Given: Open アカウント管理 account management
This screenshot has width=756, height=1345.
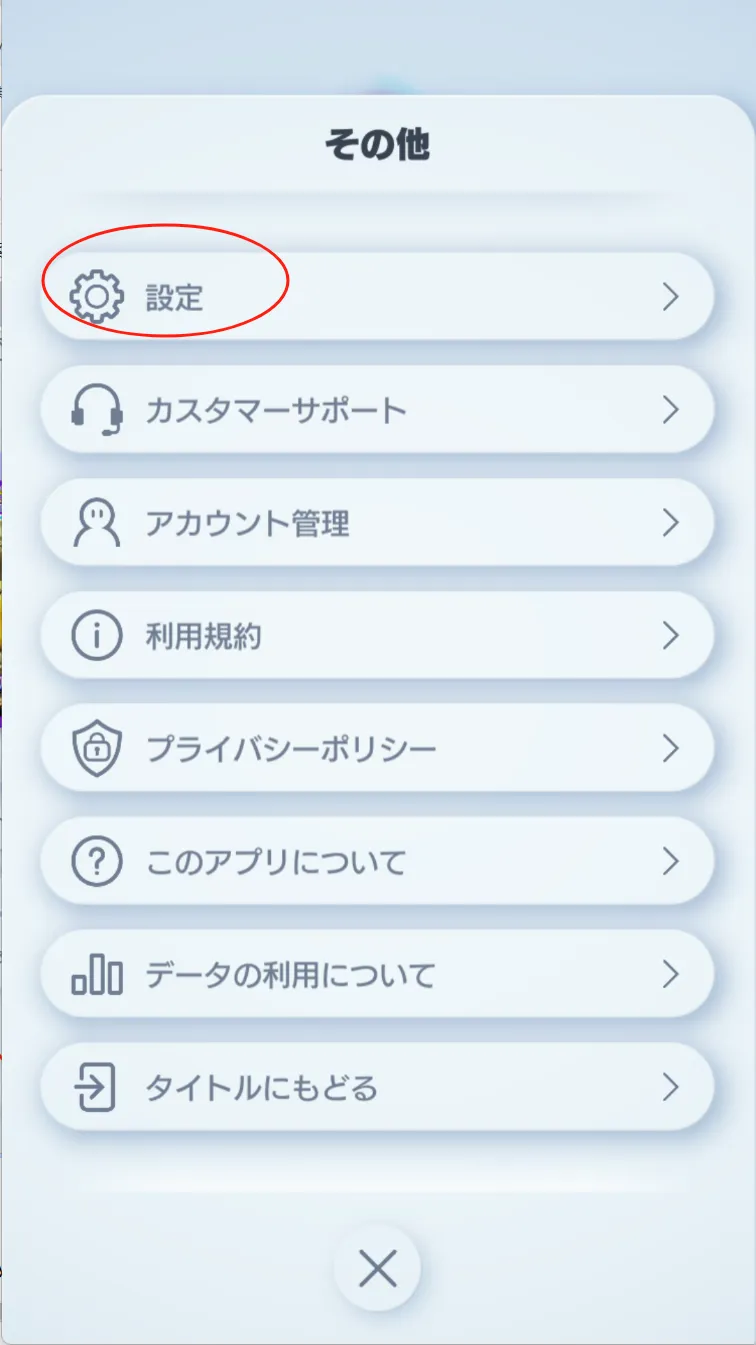Looking at the screenshot, I should point(378,523).
